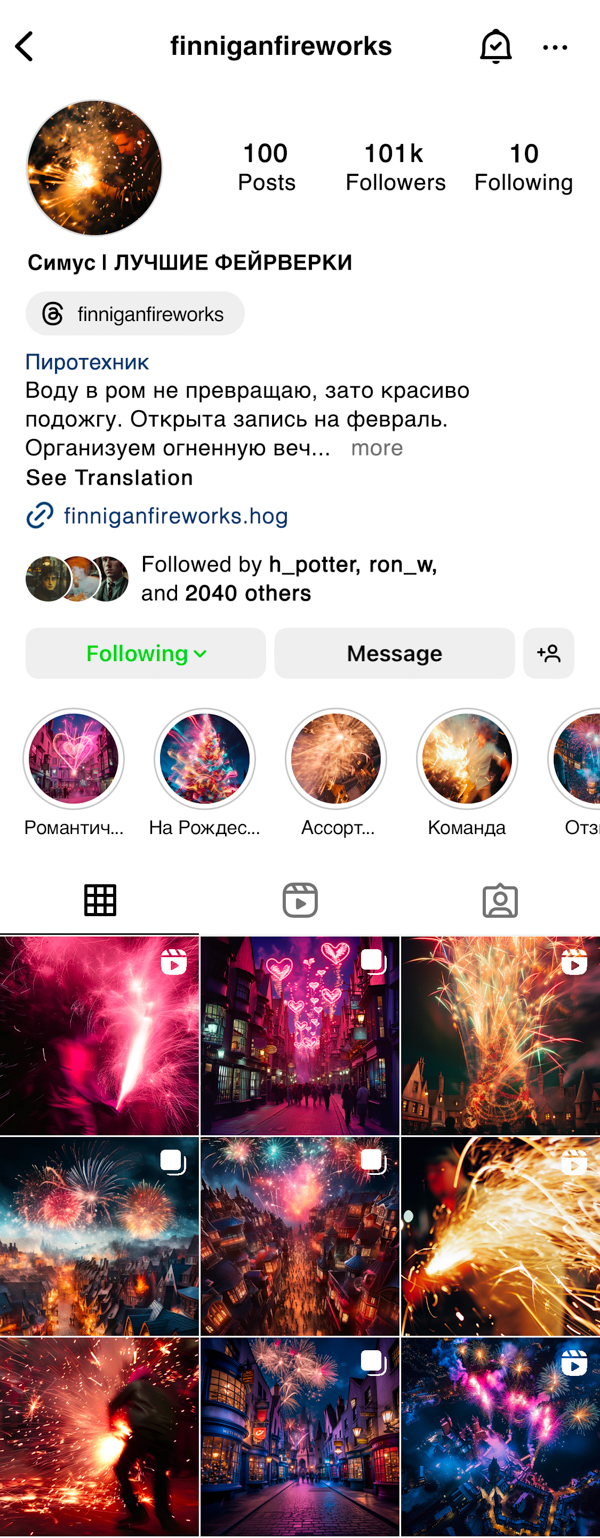Image resolution: width=600 pixels, height=1538 pixels.
Task: Open the three-dot overflow menu
Action: [555, 47]
